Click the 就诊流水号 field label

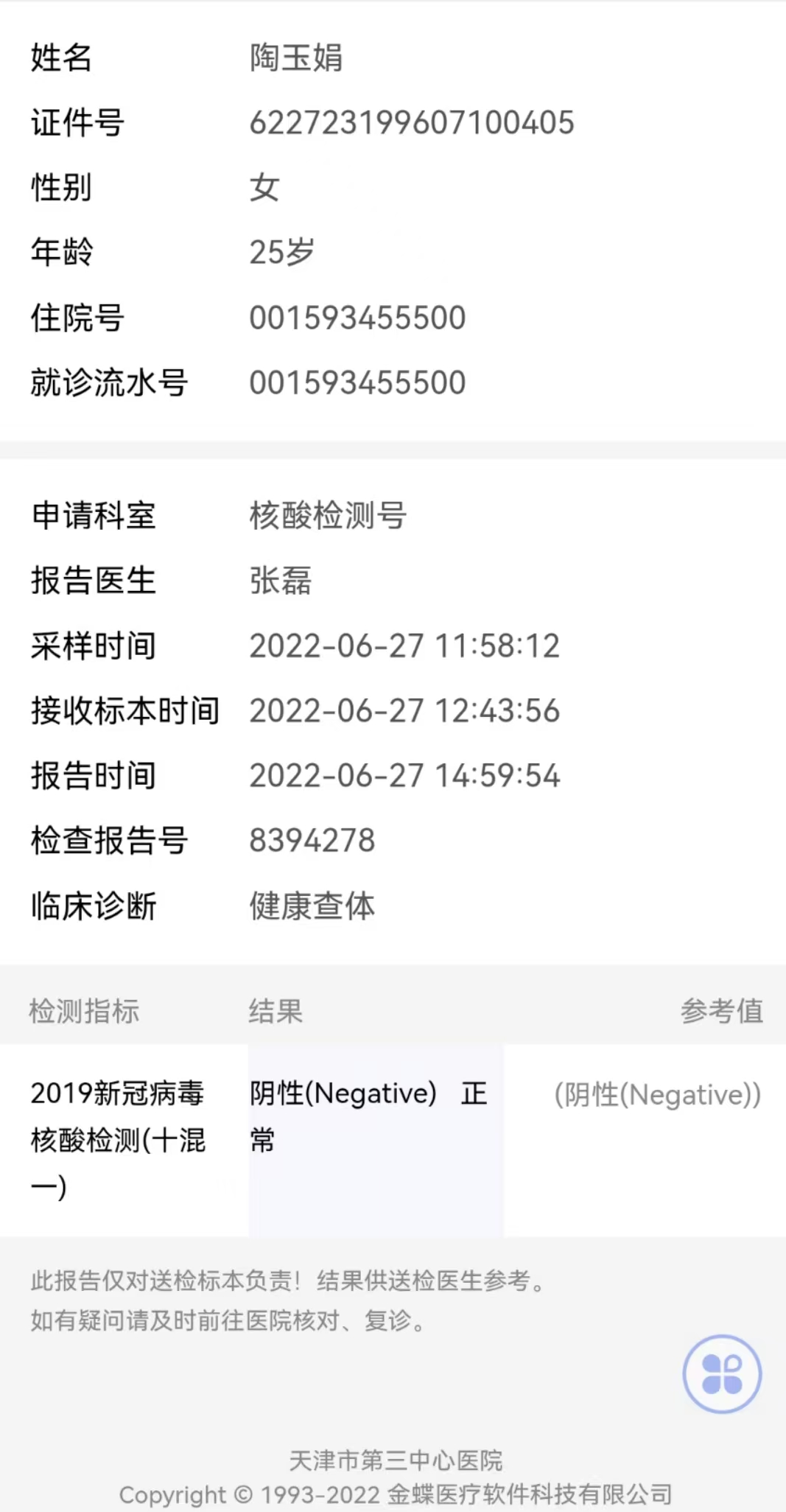pos(109,382)
